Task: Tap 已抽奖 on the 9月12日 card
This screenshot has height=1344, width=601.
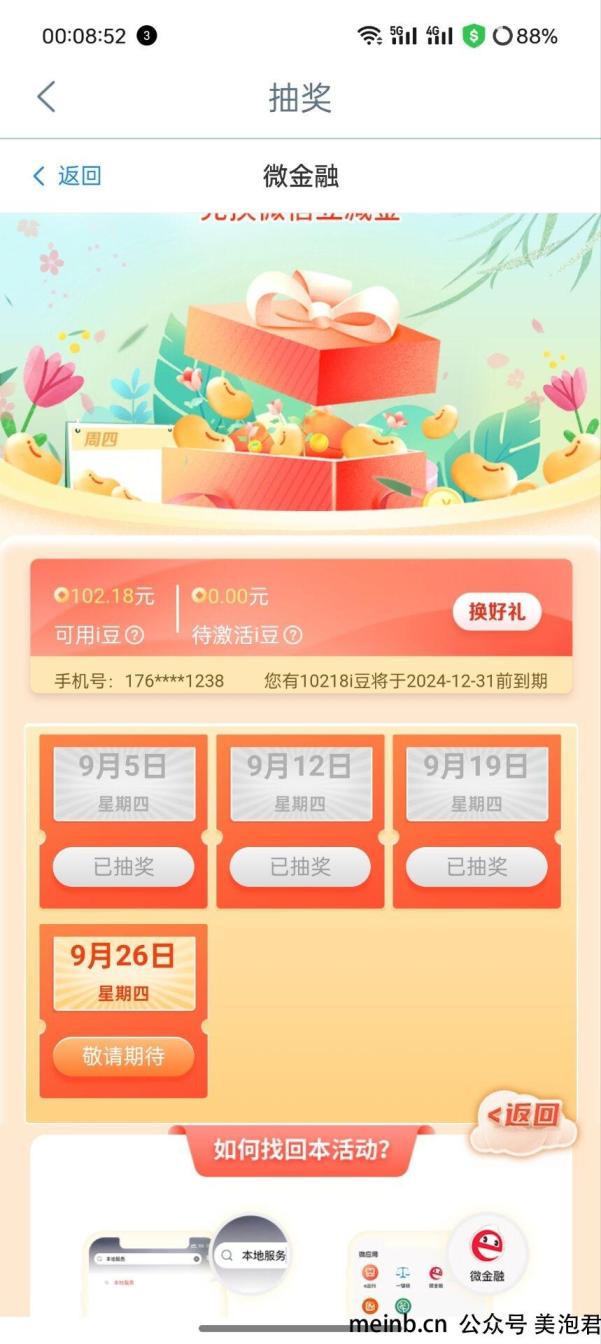Action: click(x=300, y=867)
